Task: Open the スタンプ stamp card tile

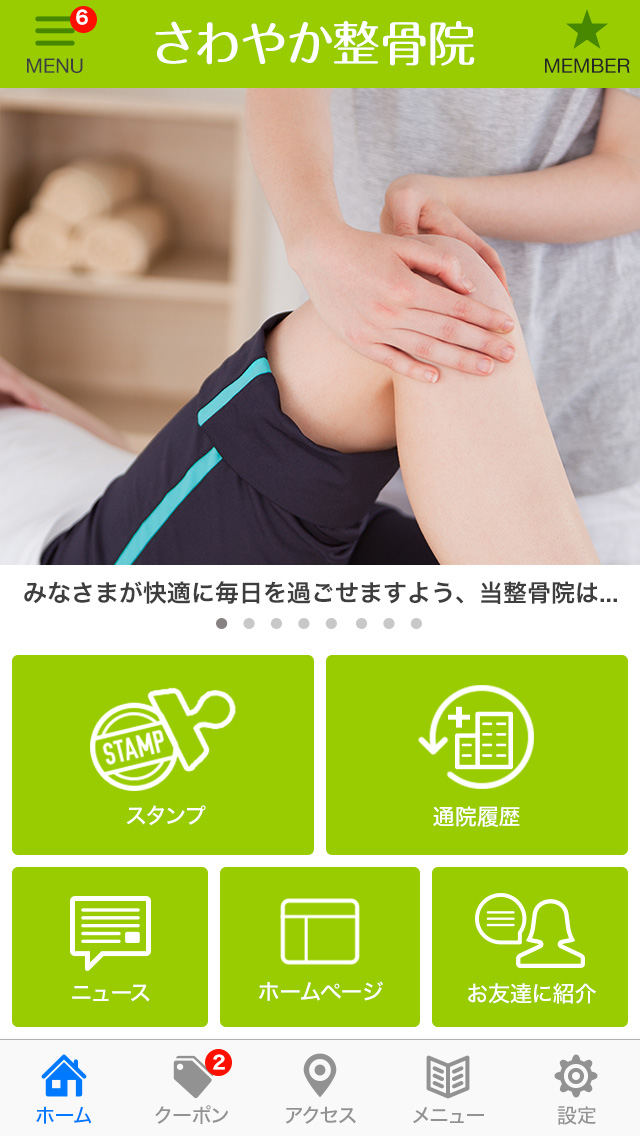Action: coord(163,755)
